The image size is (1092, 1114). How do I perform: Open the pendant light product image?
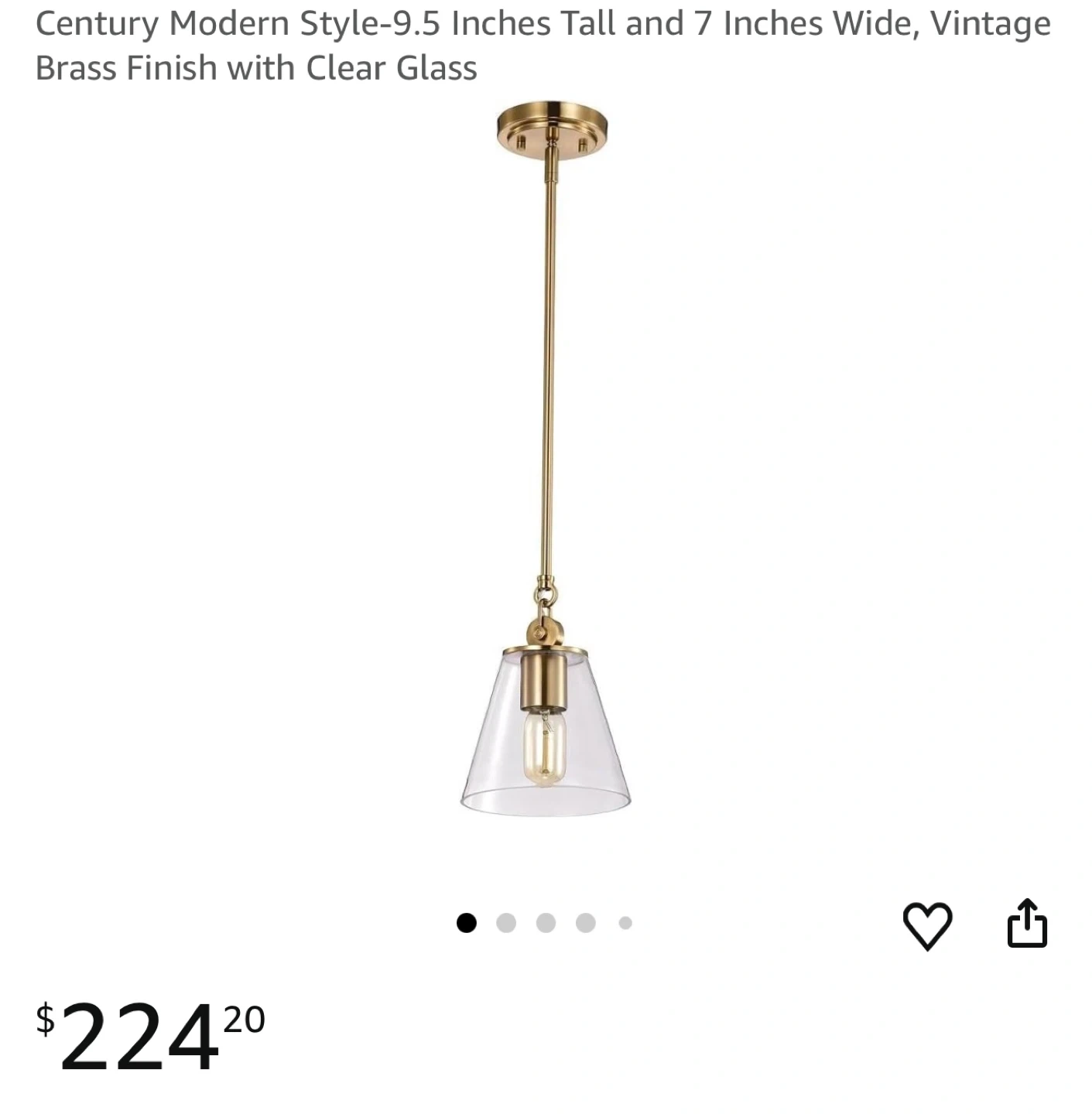(x=546, y=464)
